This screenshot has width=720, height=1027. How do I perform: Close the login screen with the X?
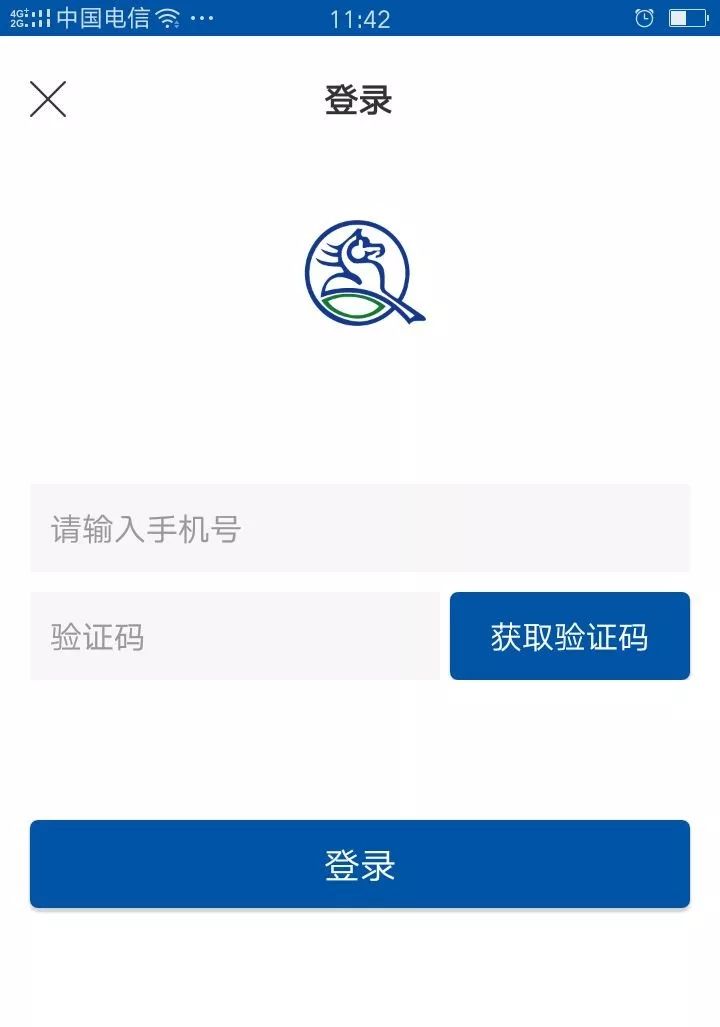click(47, 99)
